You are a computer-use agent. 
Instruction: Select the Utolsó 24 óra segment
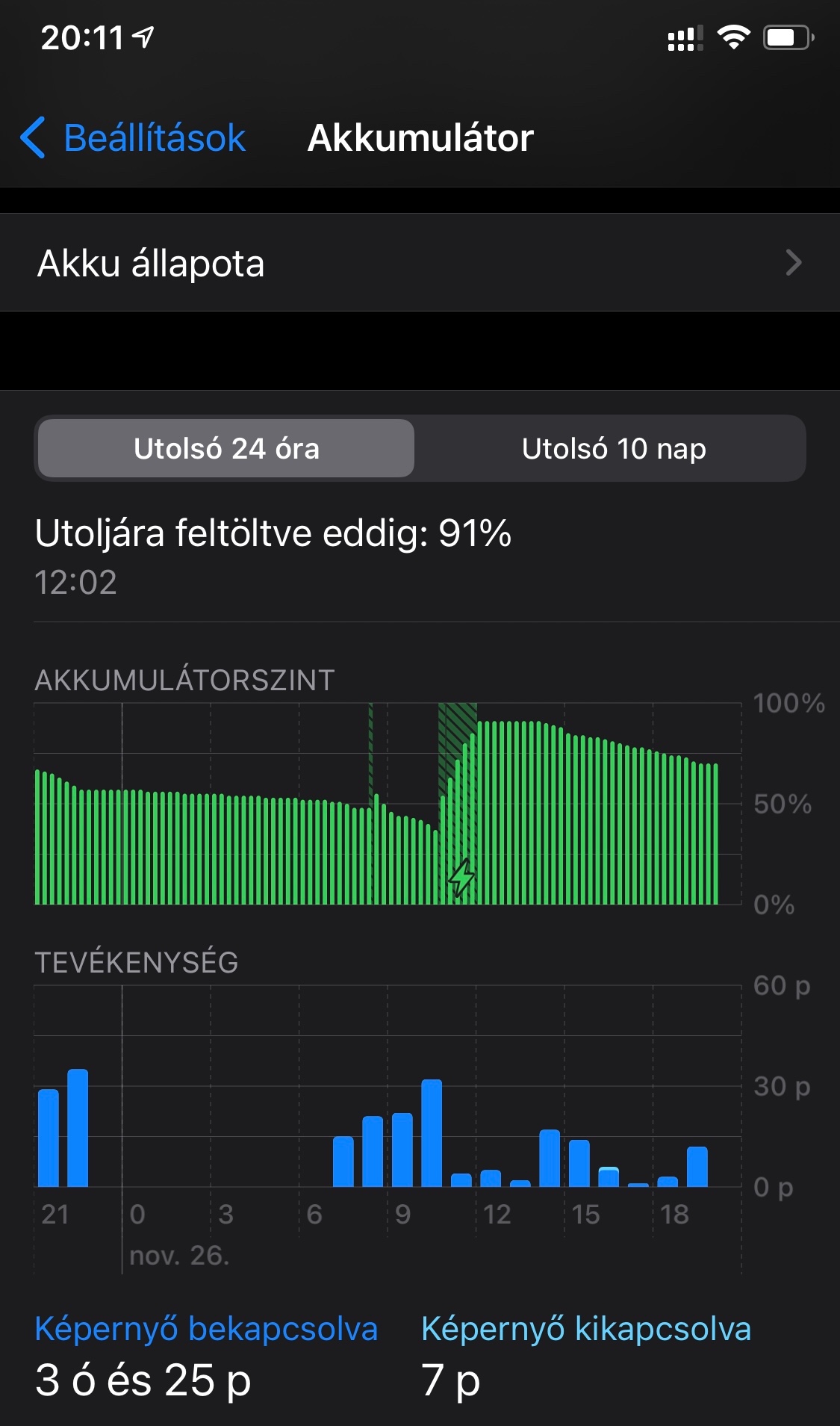click(226, 448)
